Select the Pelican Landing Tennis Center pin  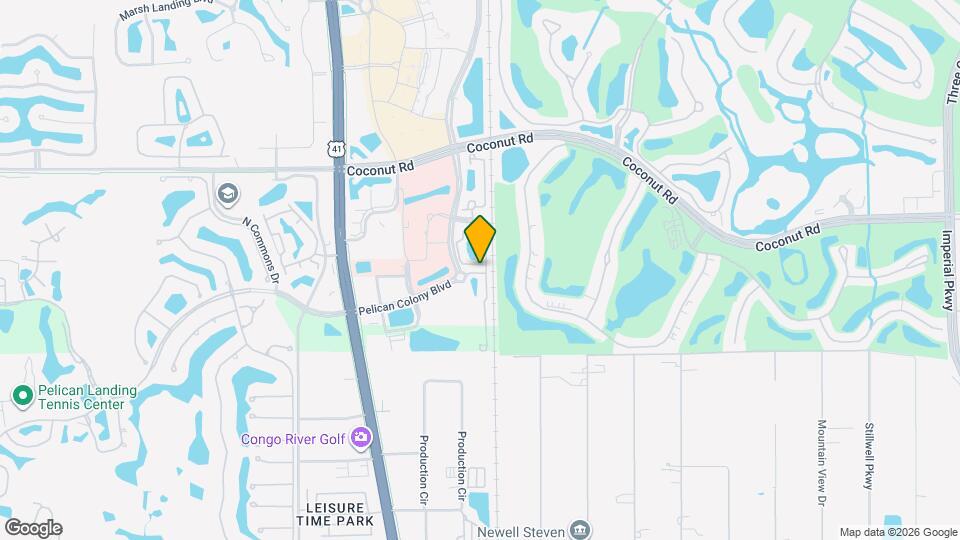pyautogui.click(x=22, y=396)
